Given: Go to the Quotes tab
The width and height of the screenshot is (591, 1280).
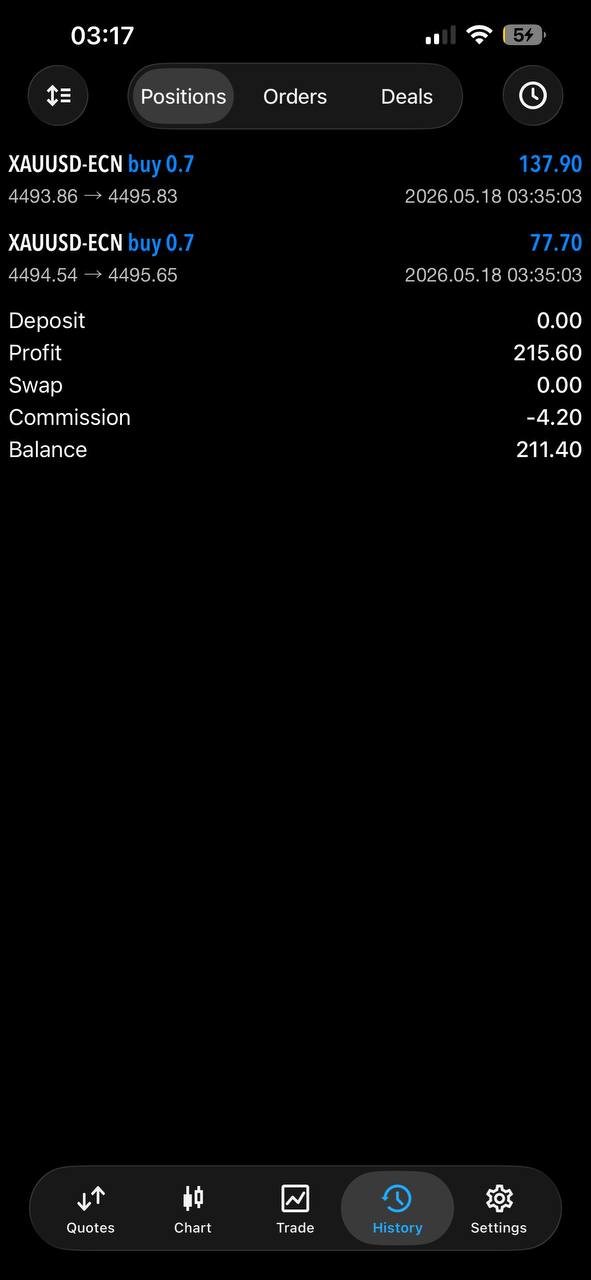Looking at the screenshot, I should point(91,1209).
